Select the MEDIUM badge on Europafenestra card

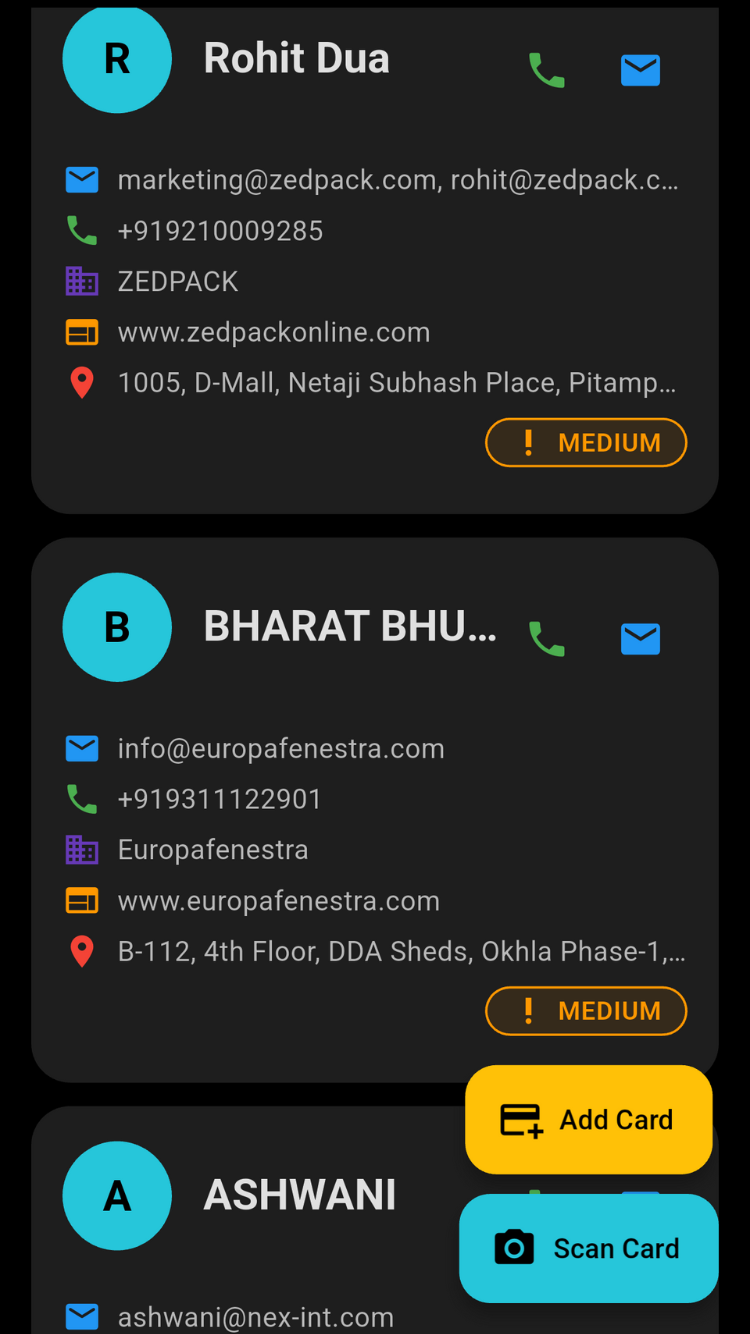(586, 1011)
